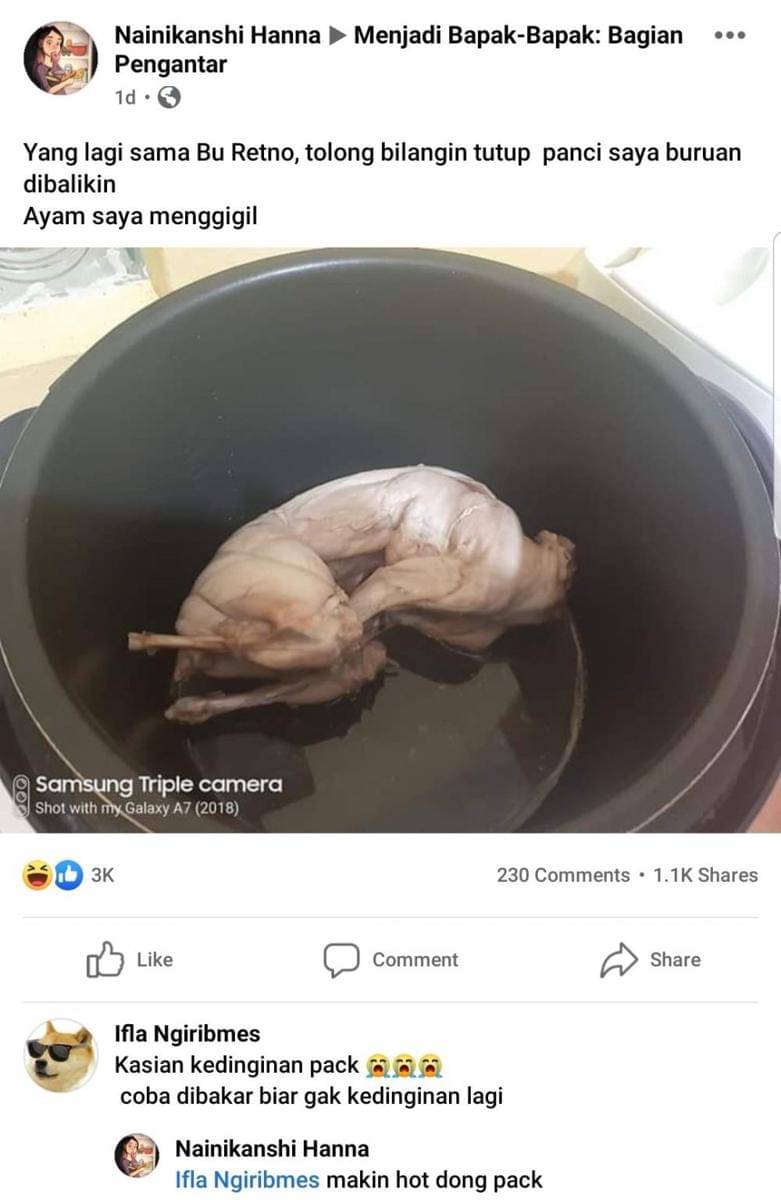The height and width of the screenshot is (1200, 781).
Task: Open the post author's profile picture
Action: coord(61,58)
